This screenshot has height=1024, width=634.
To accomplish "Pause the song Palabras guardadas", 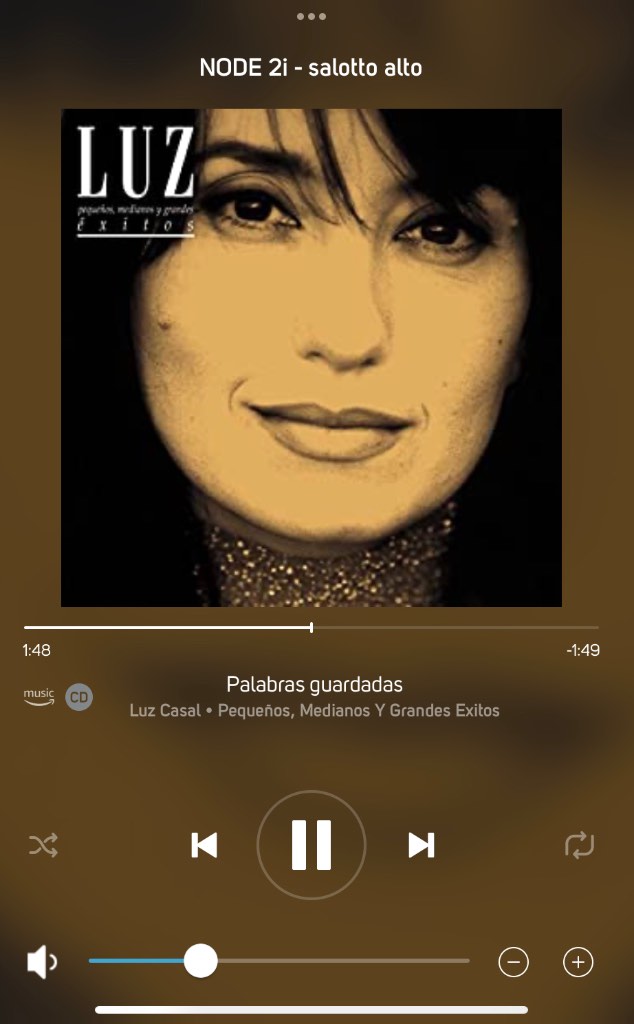I will click(x=311, y=845).
